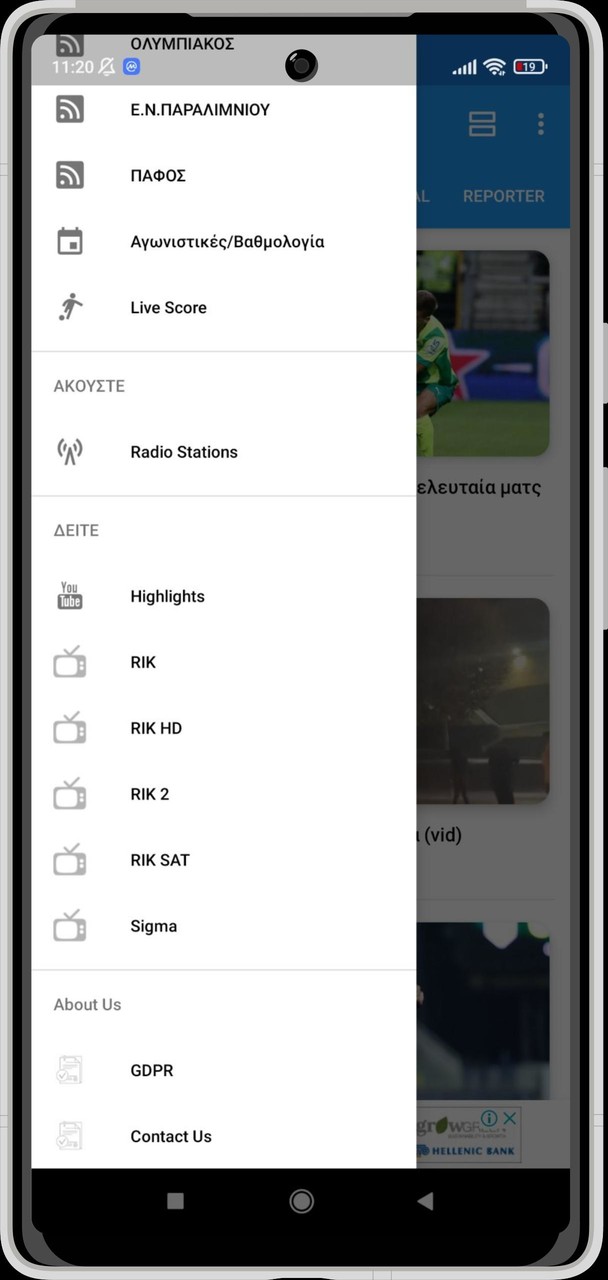This screenshot has width=608, height=1280.
Task: Watch the RIK 2 channel
Action: (150, 795)
